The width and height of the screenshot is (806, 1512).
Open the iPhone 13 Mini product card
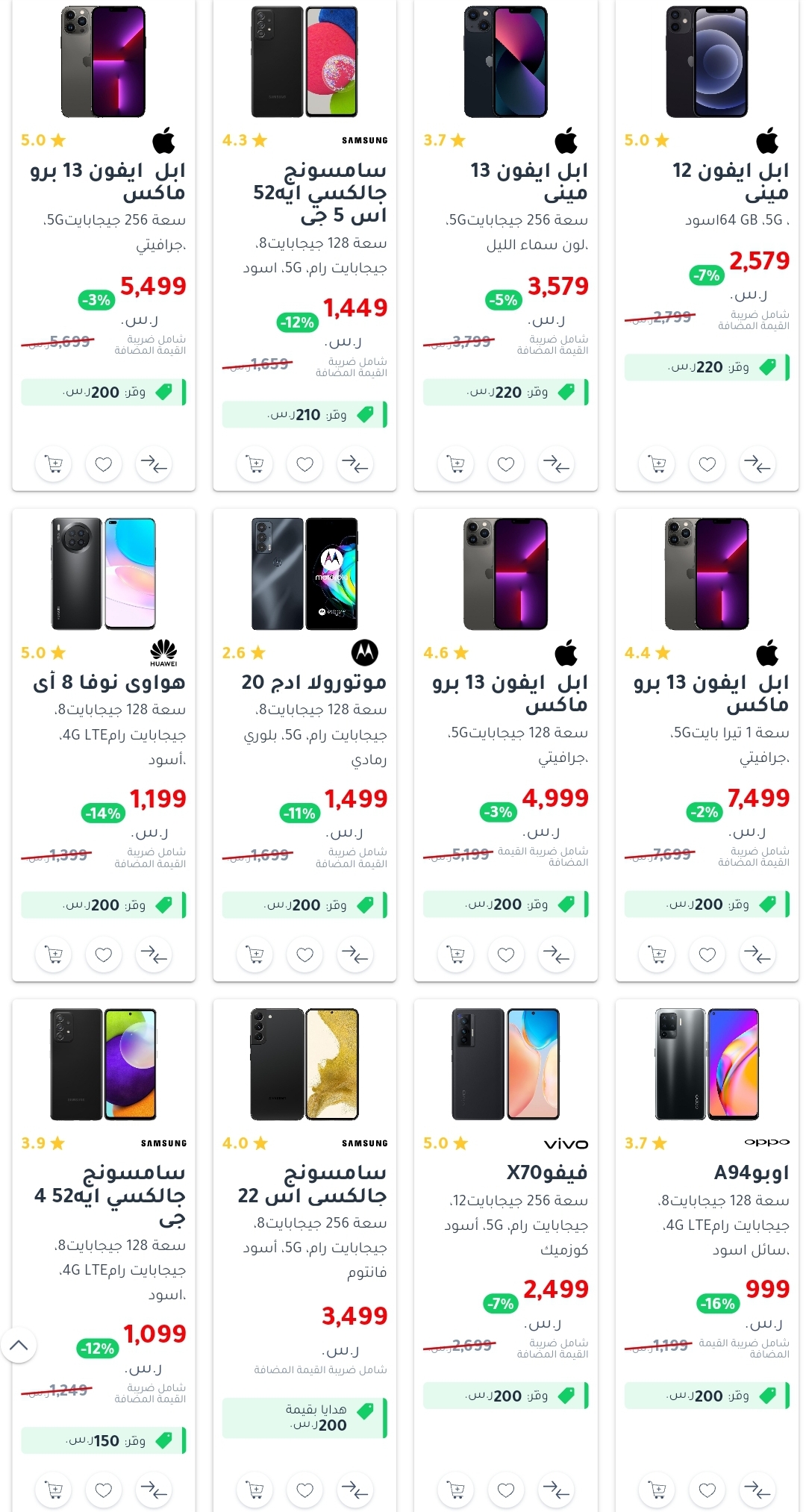506,246
